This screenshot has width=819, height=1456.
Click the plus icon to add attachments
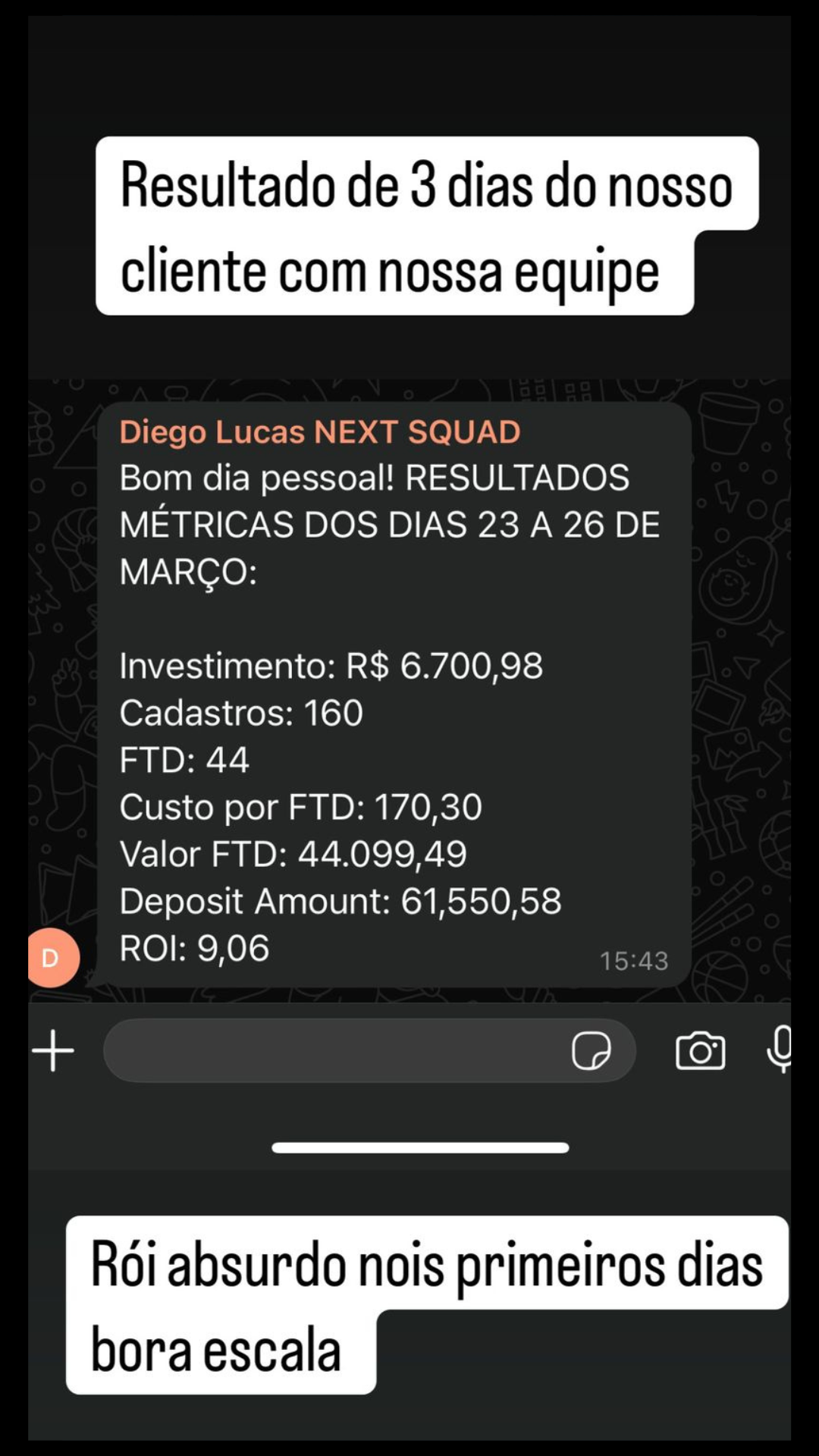52,1050
